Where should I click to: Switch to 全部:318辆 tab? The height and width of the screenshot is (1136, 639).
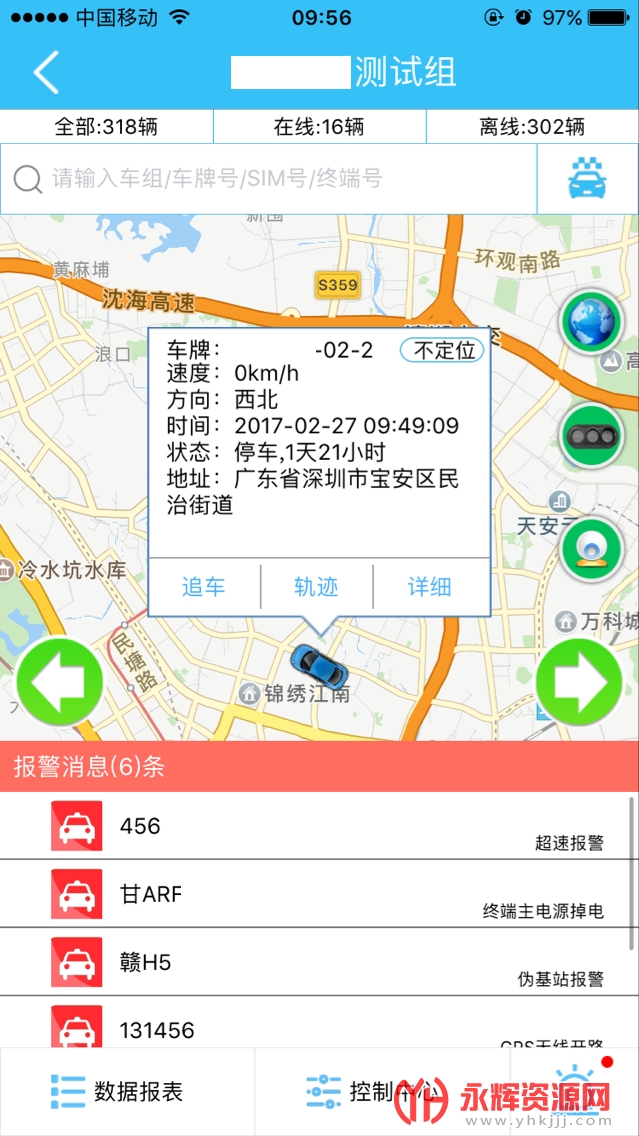[106, 127]
